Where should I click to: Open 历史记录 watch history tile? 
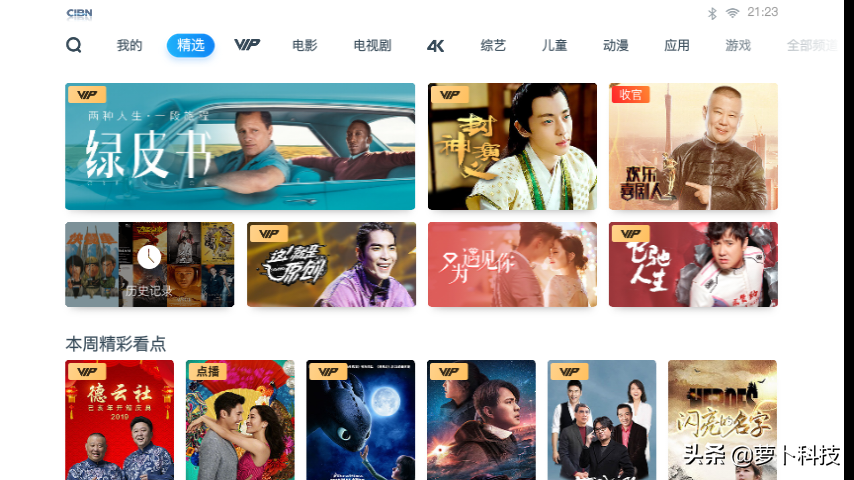coord(149,264)
